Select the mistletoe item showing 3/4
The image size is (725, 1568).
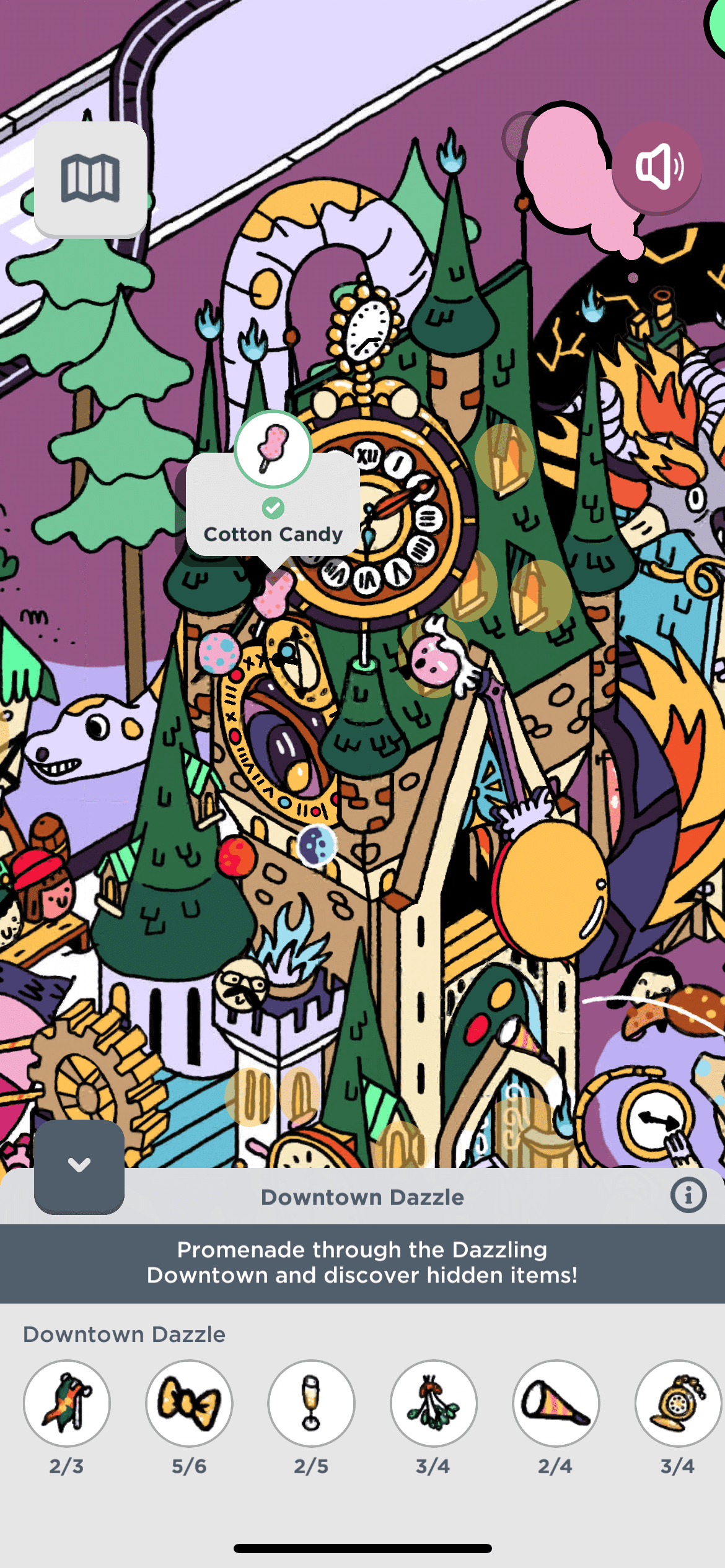pyautogui.click(x=433, y=1403)
